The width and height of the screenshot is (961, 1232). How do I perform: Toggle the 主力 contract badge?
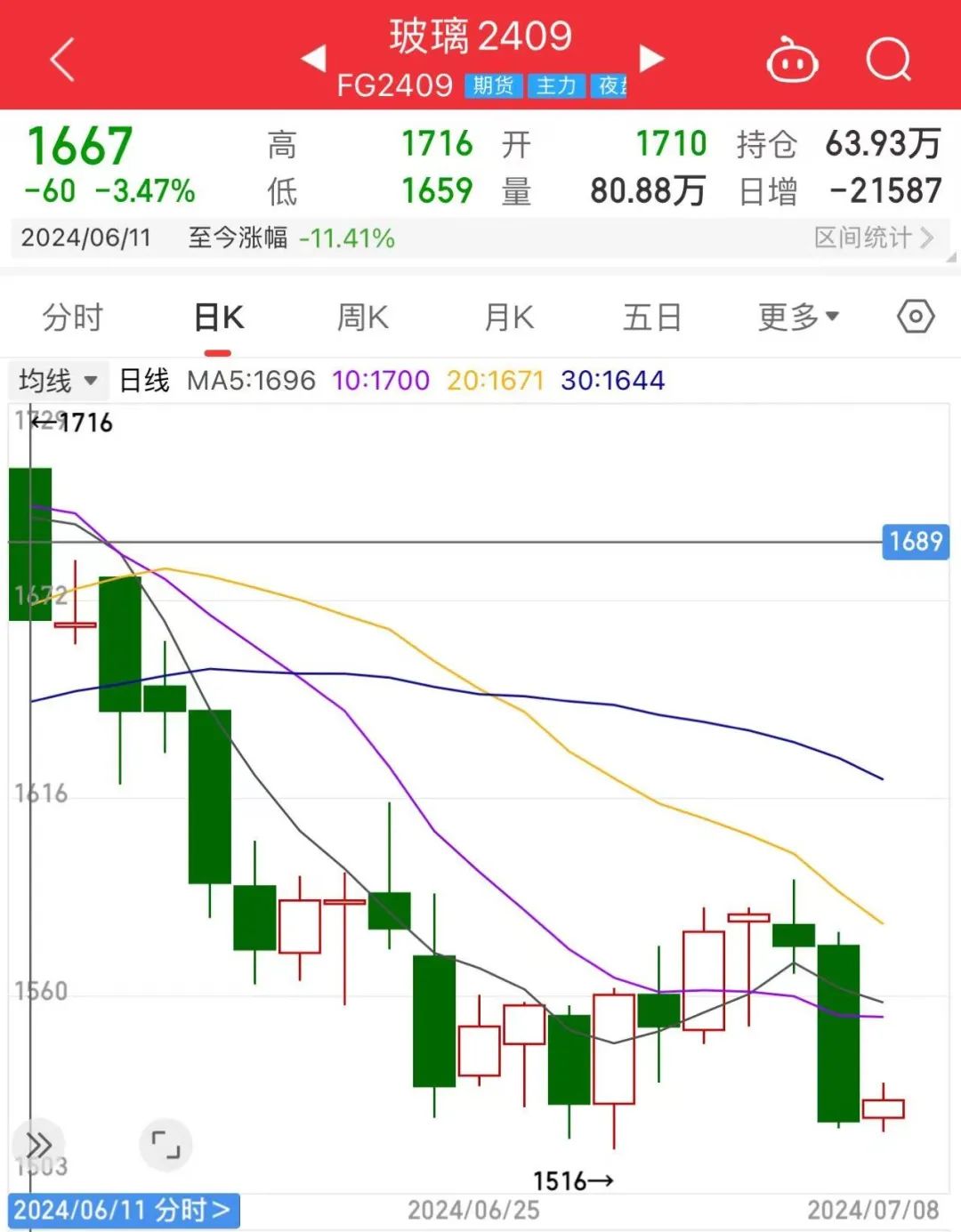pyautogui.click(x=557, y=85)
